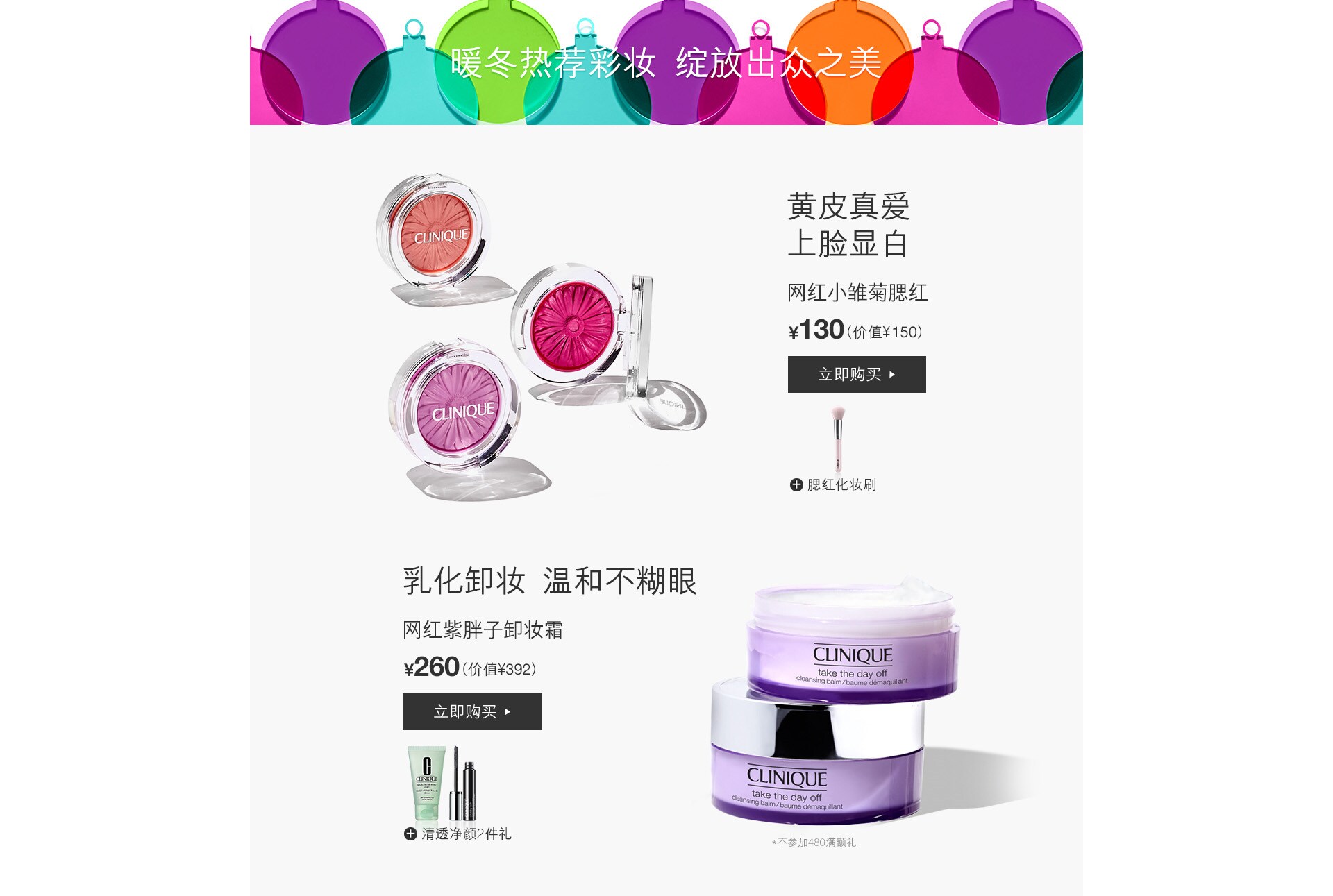
Task: Expand the 腮红化妆刷 gift plus icon
Action: click(x=796, y=484)
